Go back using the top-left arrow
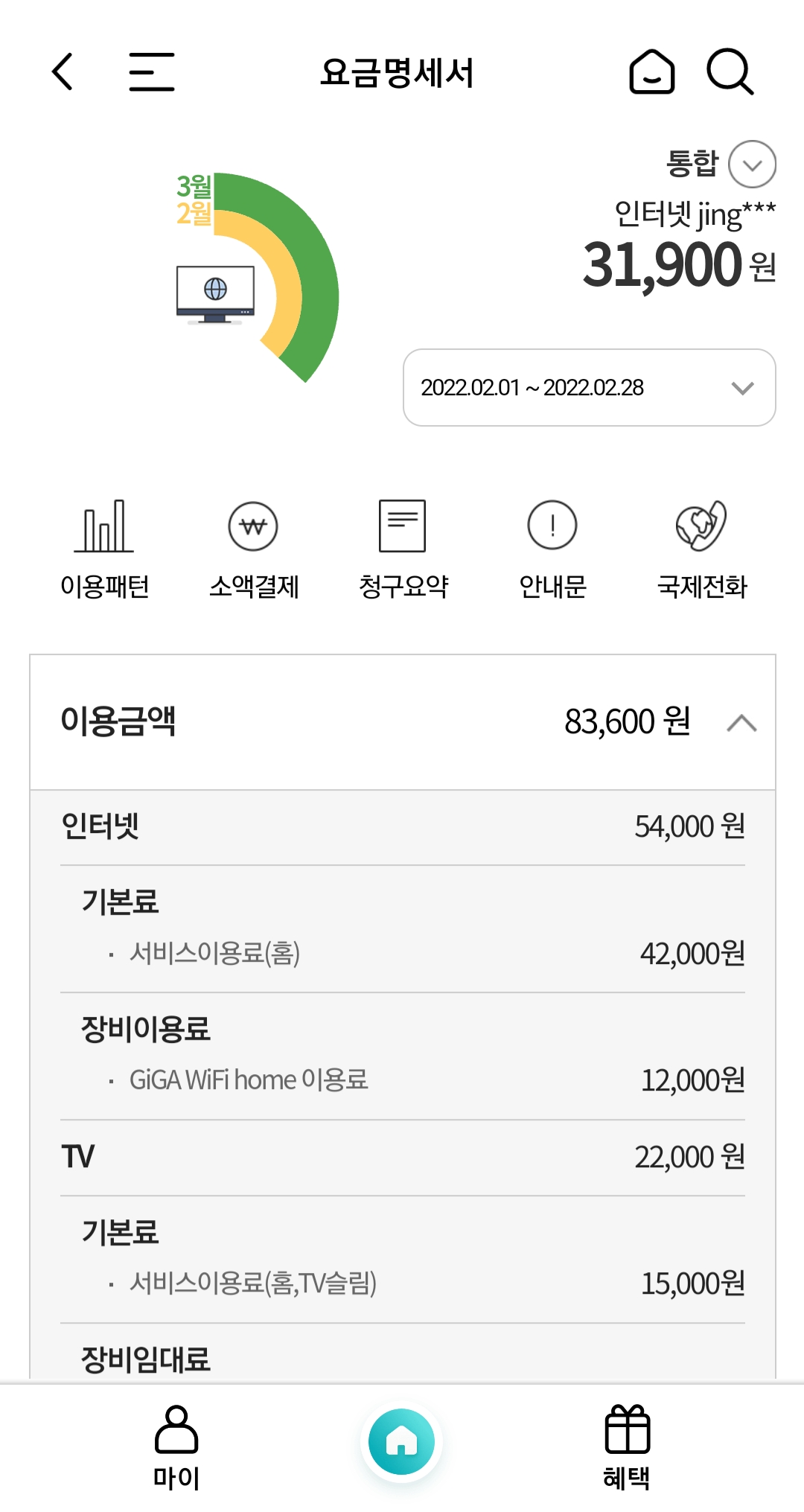804x1512 pixels. click(63, 71)
